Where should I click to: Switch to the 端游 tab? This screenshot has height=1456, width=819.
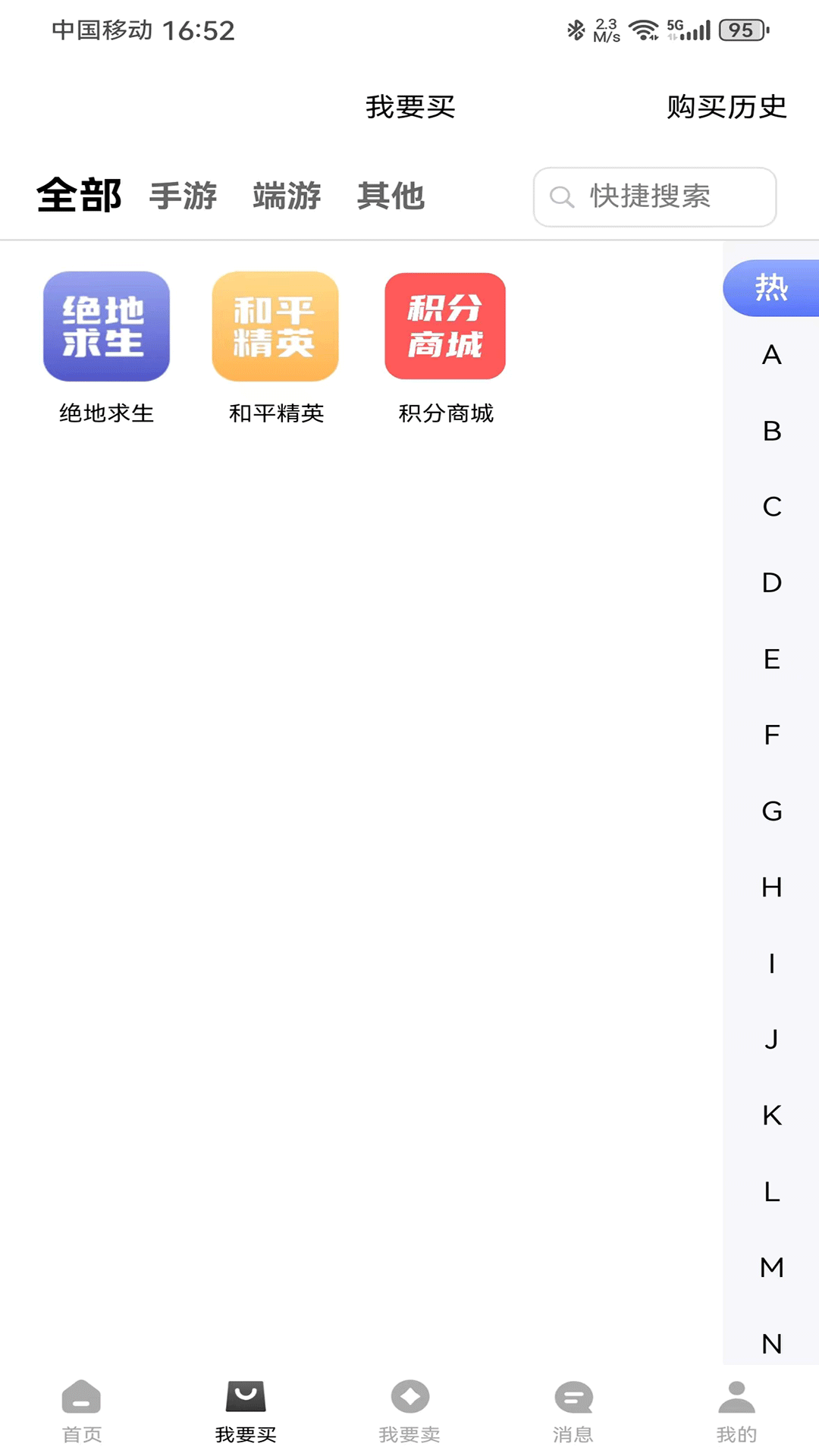(x=287, y=196)
